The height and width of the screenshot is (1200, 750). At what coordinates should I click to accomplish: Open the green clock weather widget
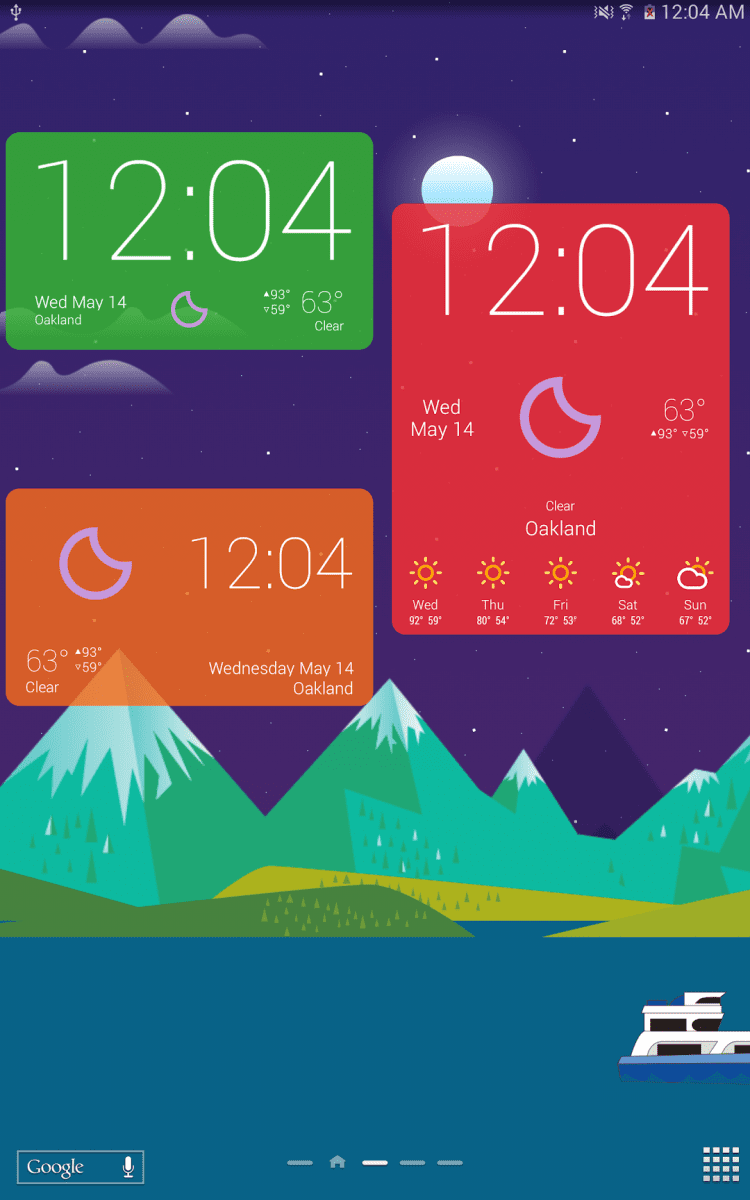pyautogui.click(x=189, y=240)
